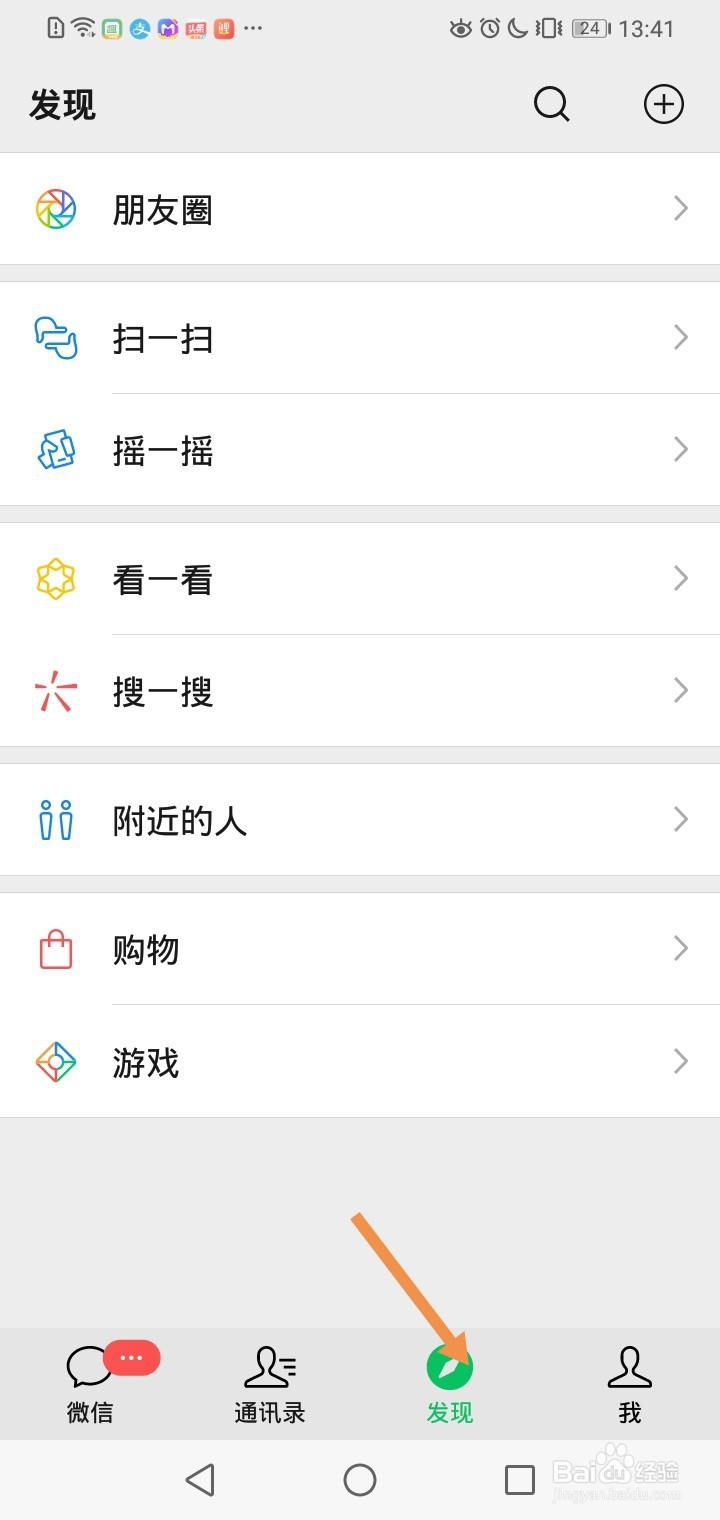This screenshot has height=1520, width=720.
Task: Tap the chevron next to 摇一摇
Action: click(x=681, y=451)
